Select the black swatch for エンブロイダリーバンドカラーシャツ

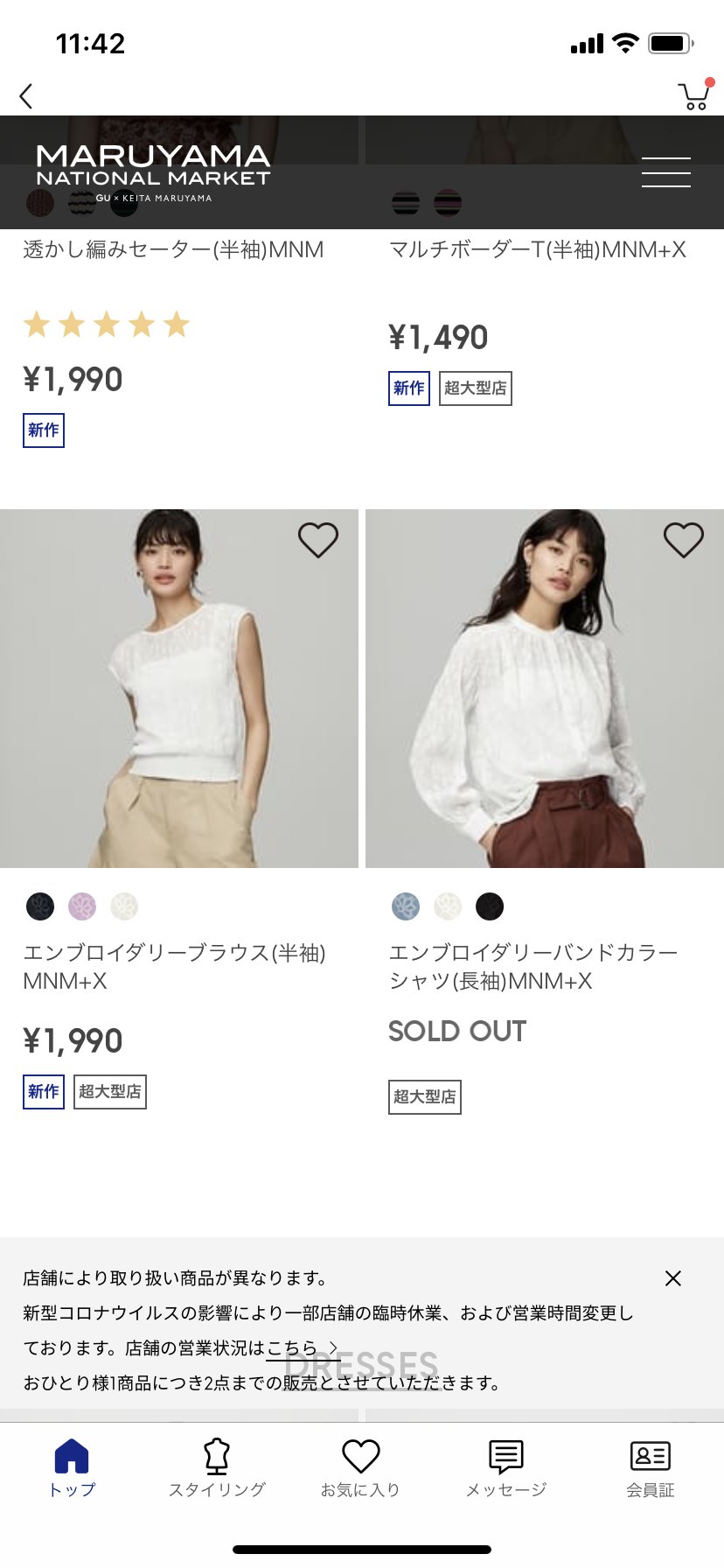tap(490, 906)
